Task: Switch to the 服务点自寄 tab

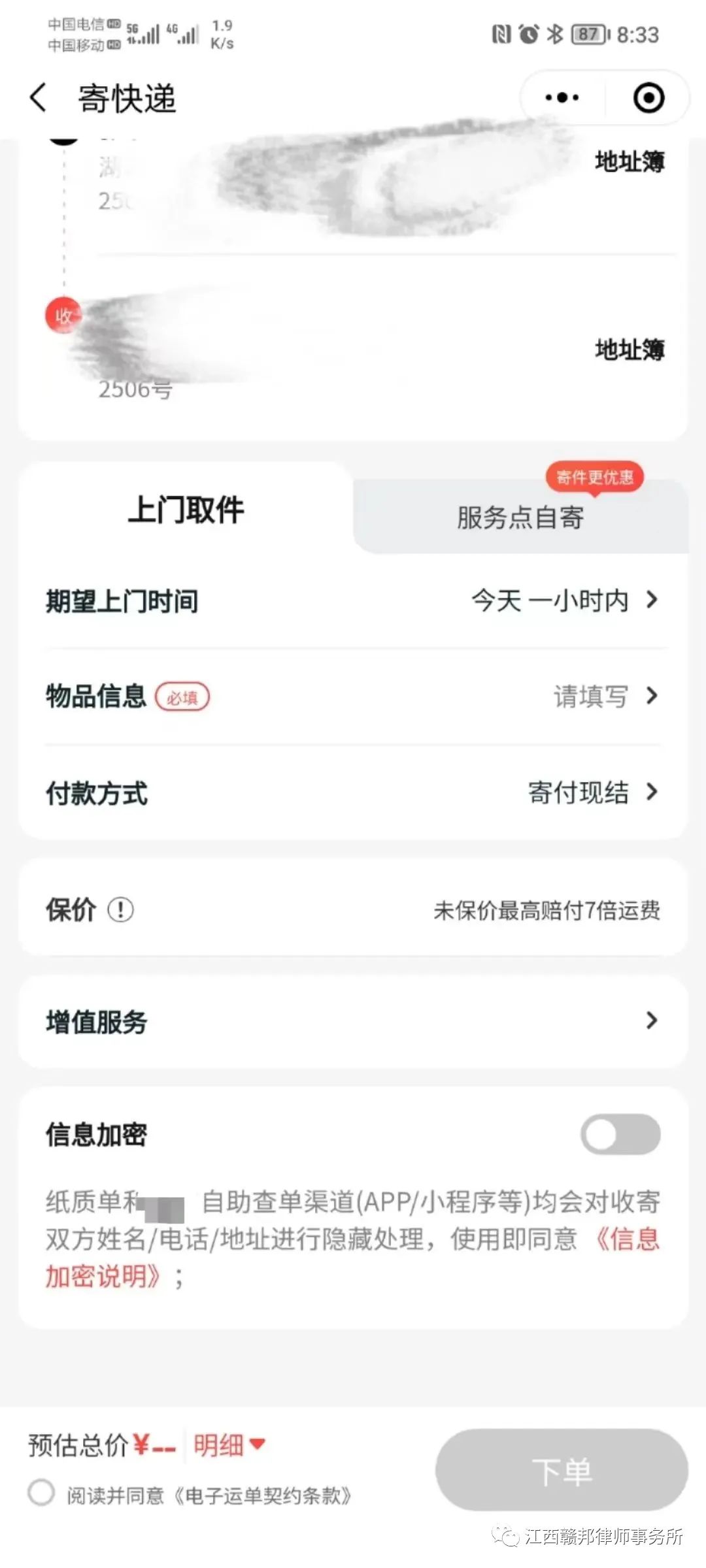Action: point(520,517)
